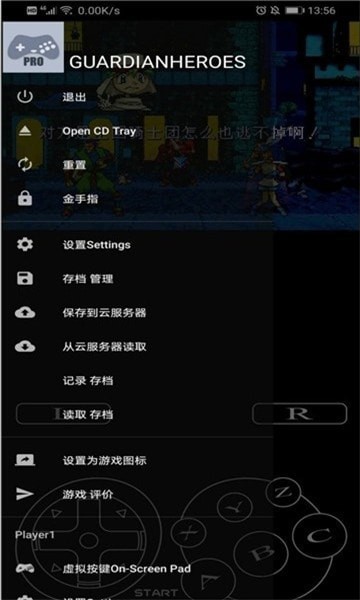This screenshot has height=600, width=360.
Task: Choose 重置 to reset the game
Action: (x=137, y=165)
